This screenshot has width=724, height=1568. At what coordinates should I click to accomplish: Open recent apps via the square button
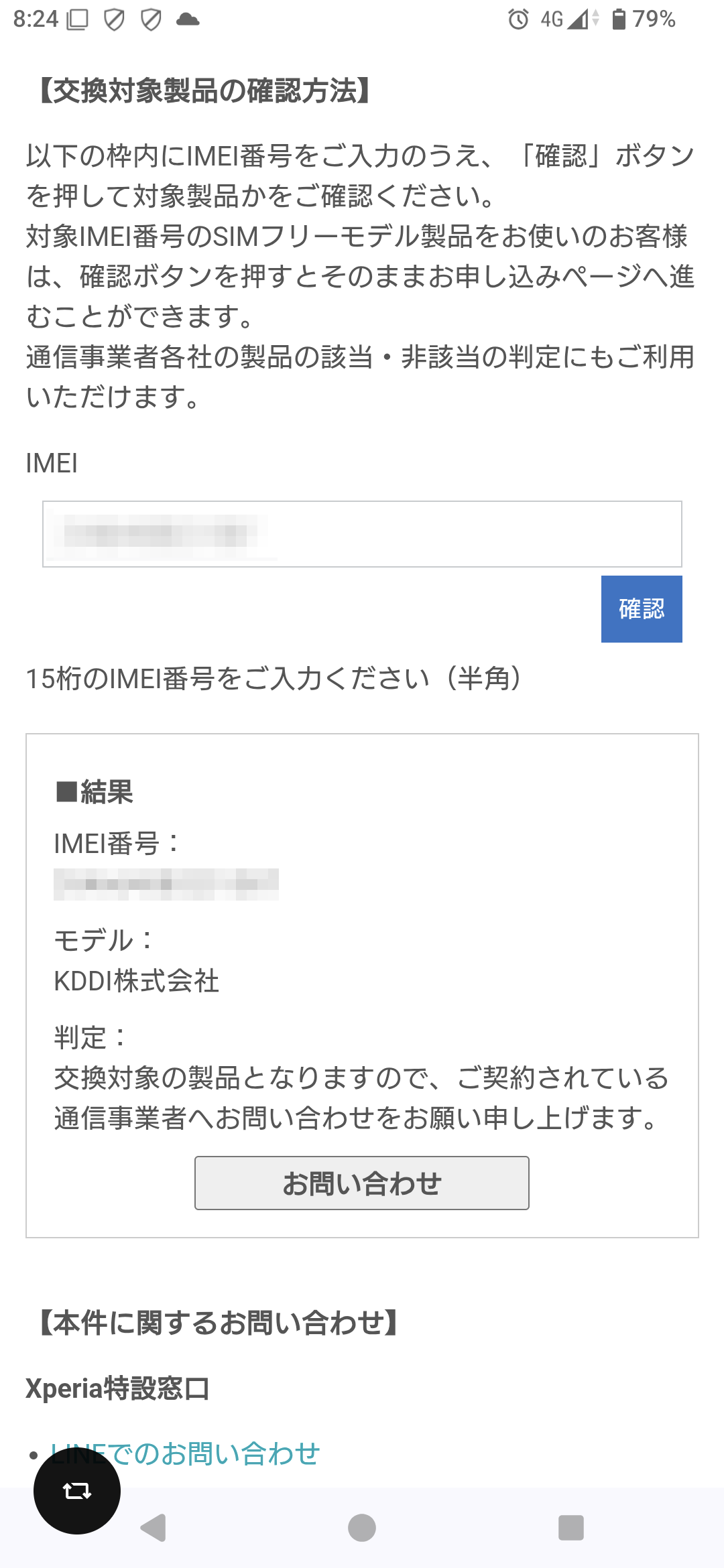point(571,1528)
